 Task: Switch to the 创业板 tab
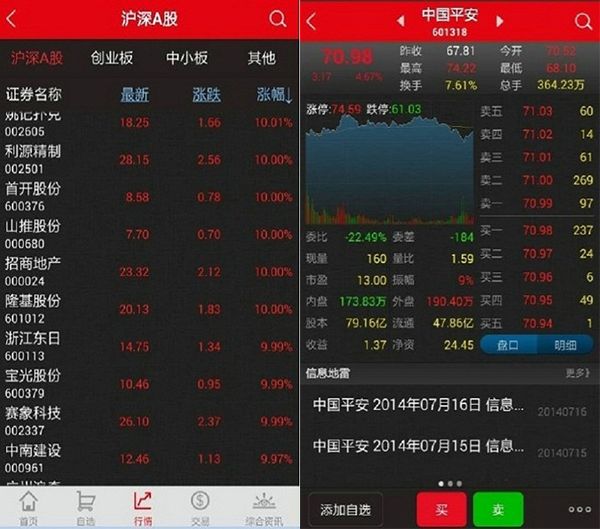(111, 58)
